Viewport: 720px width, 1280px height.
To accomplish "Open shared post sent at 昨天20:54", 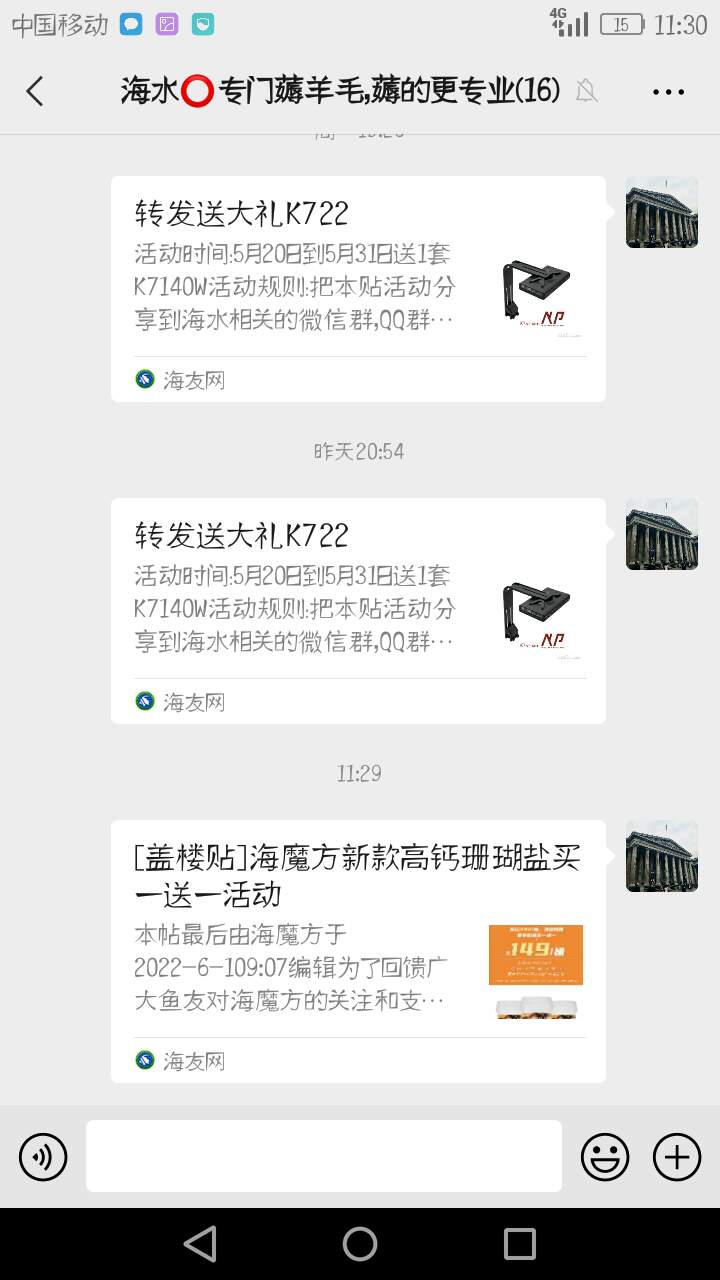I will (358, 610).
